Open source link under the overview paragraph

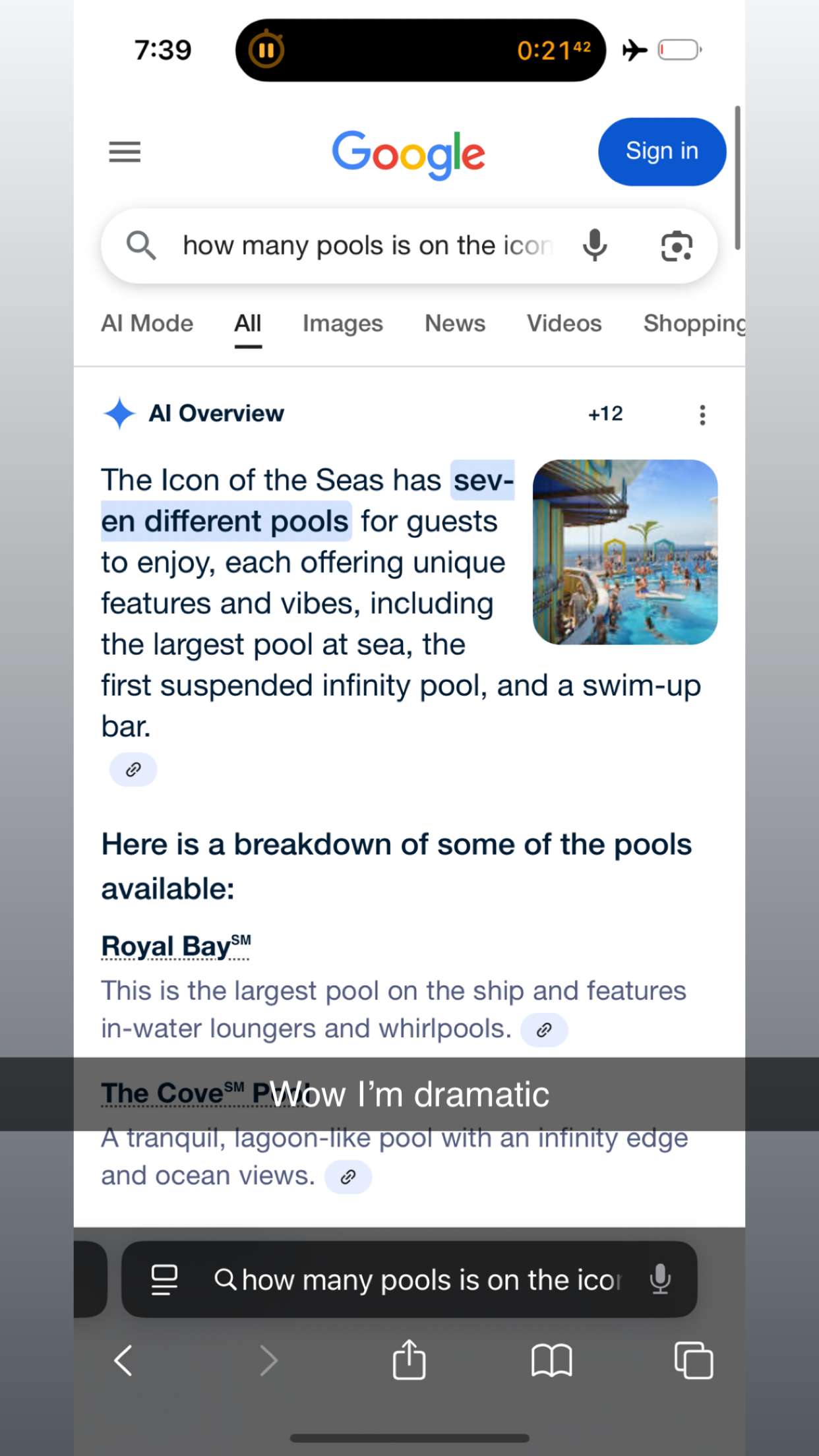pyautogui.click(x=133, y=770)
